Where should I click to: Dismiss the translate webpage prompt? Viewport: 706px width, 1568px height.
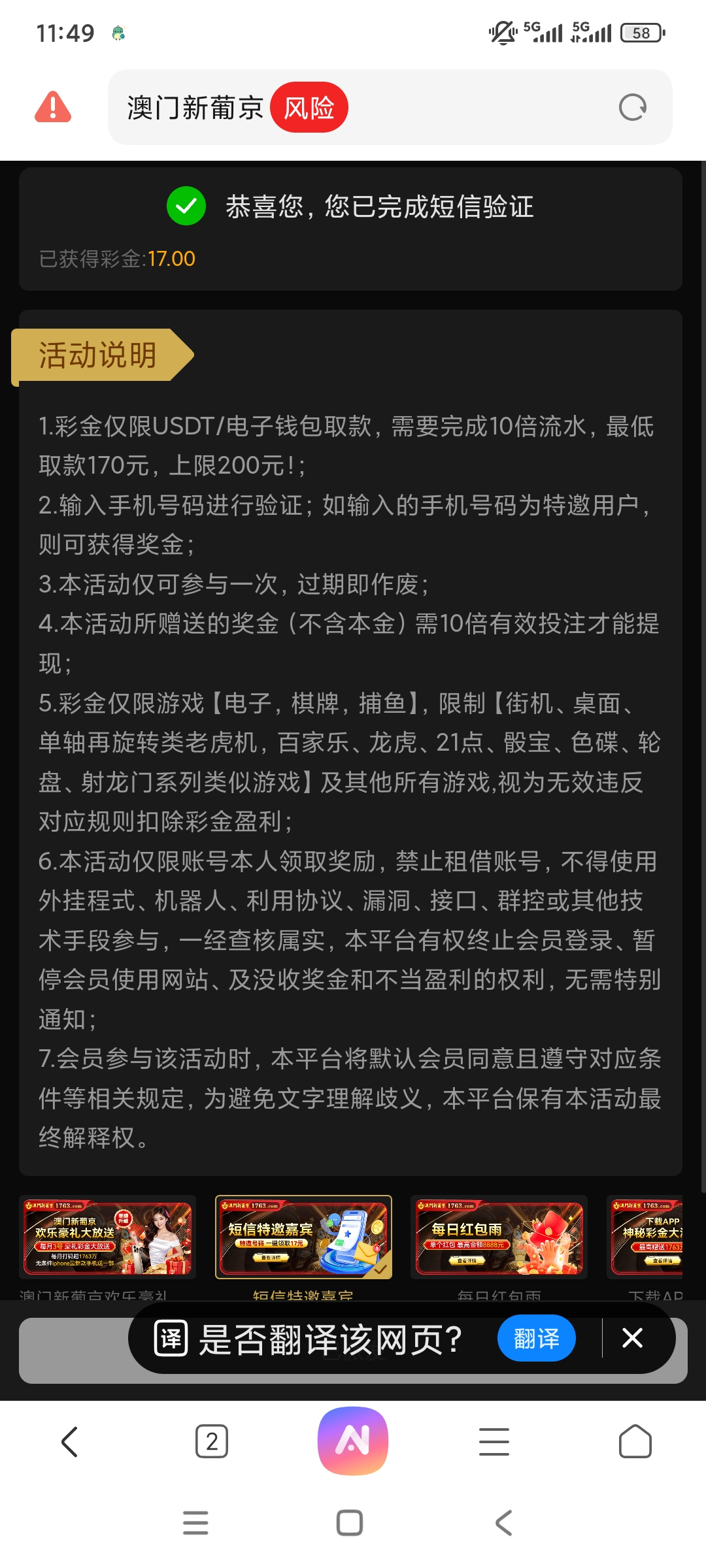click(x=632, y=1338)
